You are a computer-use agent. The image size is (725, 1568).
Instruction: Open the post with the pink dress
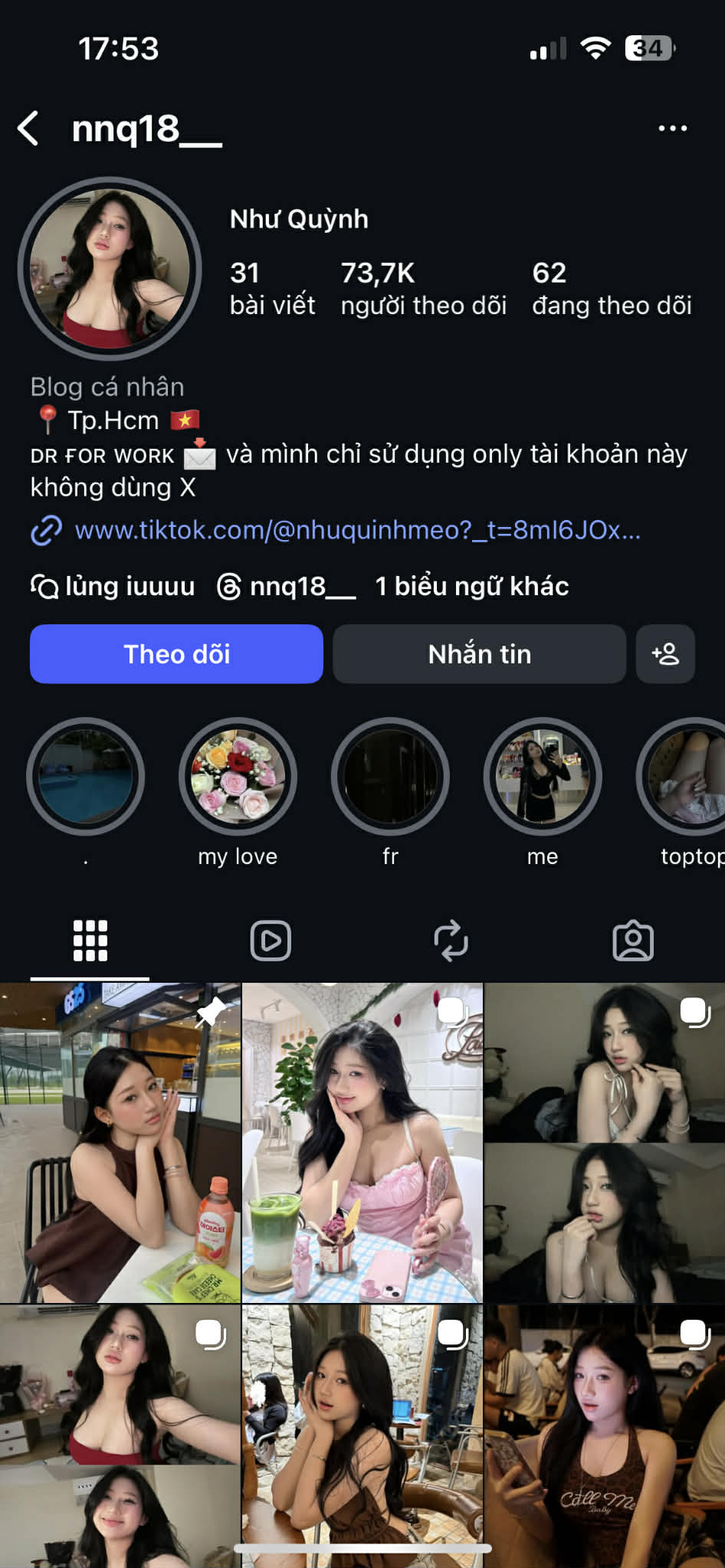point(362,1143)
